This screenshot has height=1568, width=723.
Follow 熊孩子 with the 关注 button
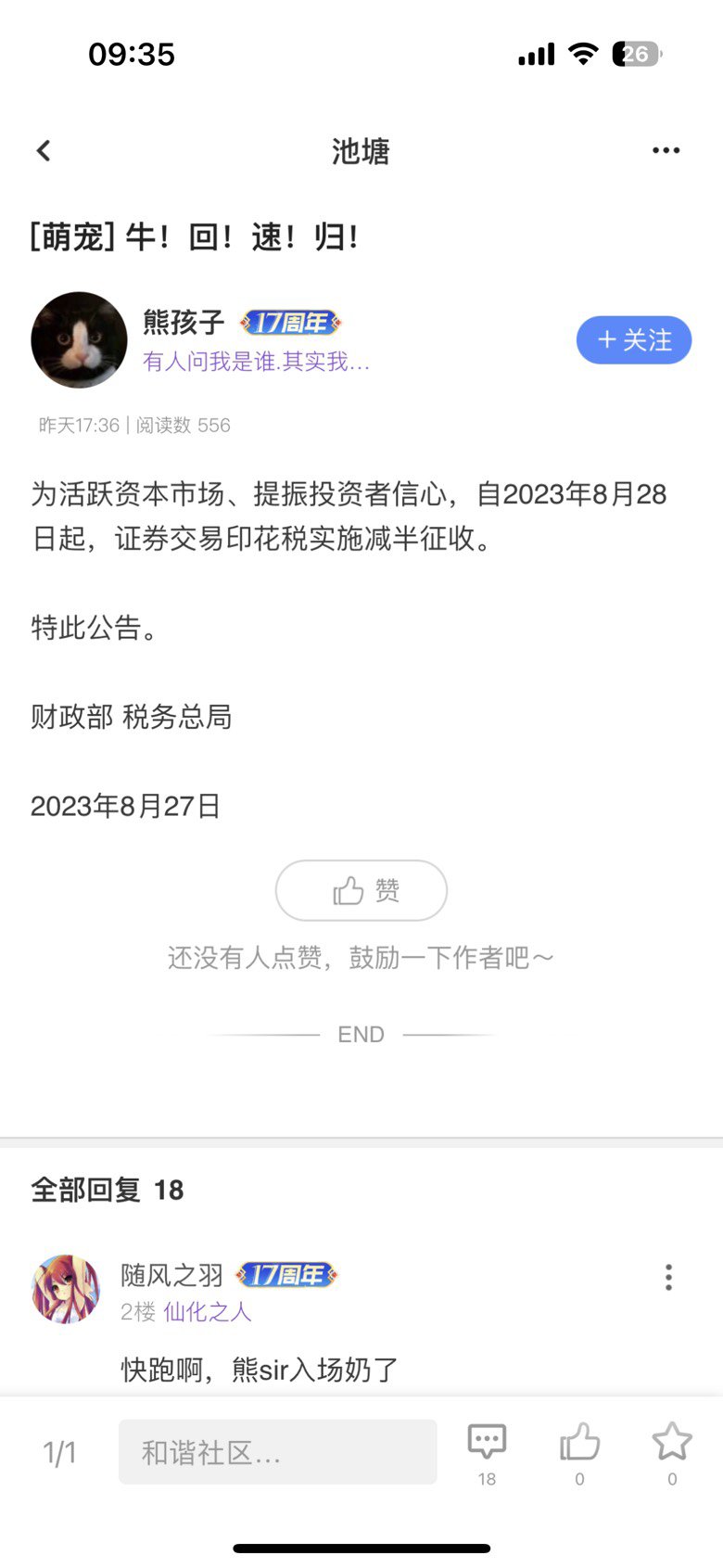(634, 340)
